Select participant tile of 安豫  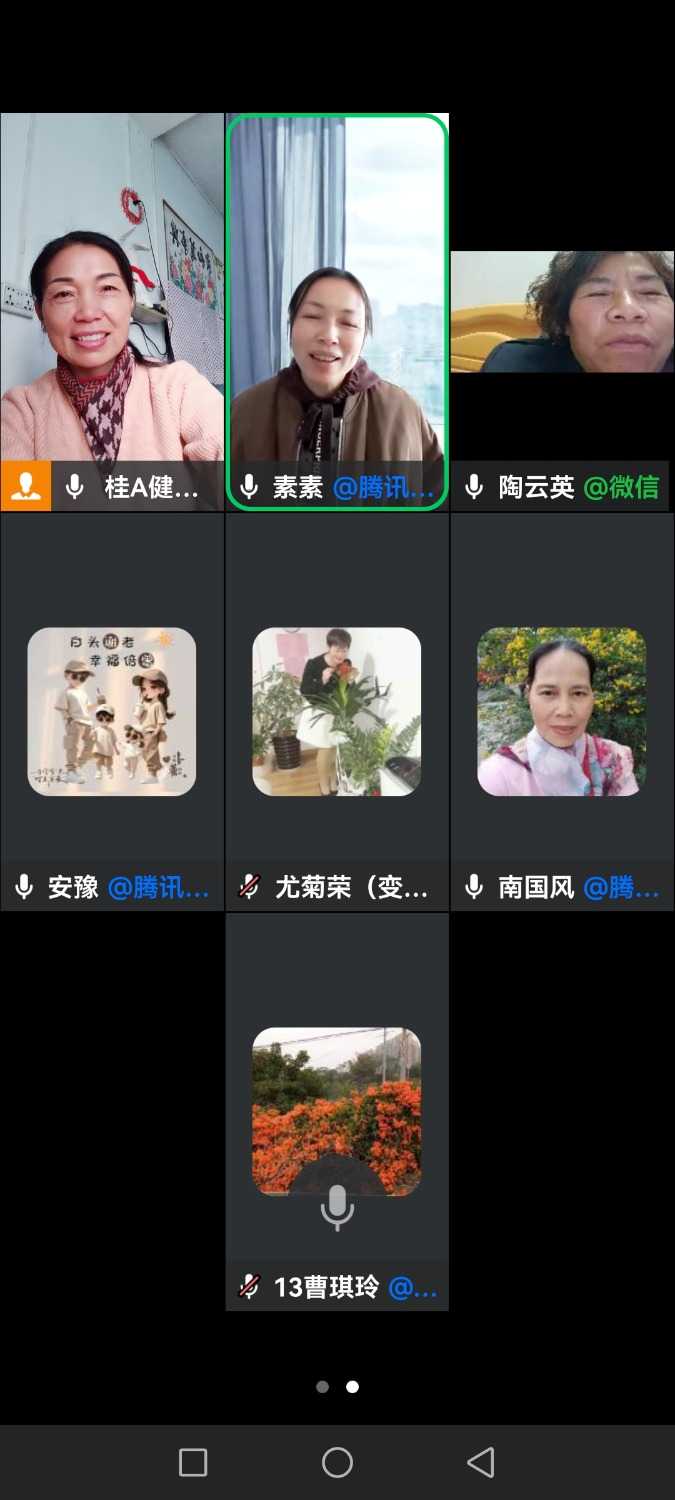(111, 711)
